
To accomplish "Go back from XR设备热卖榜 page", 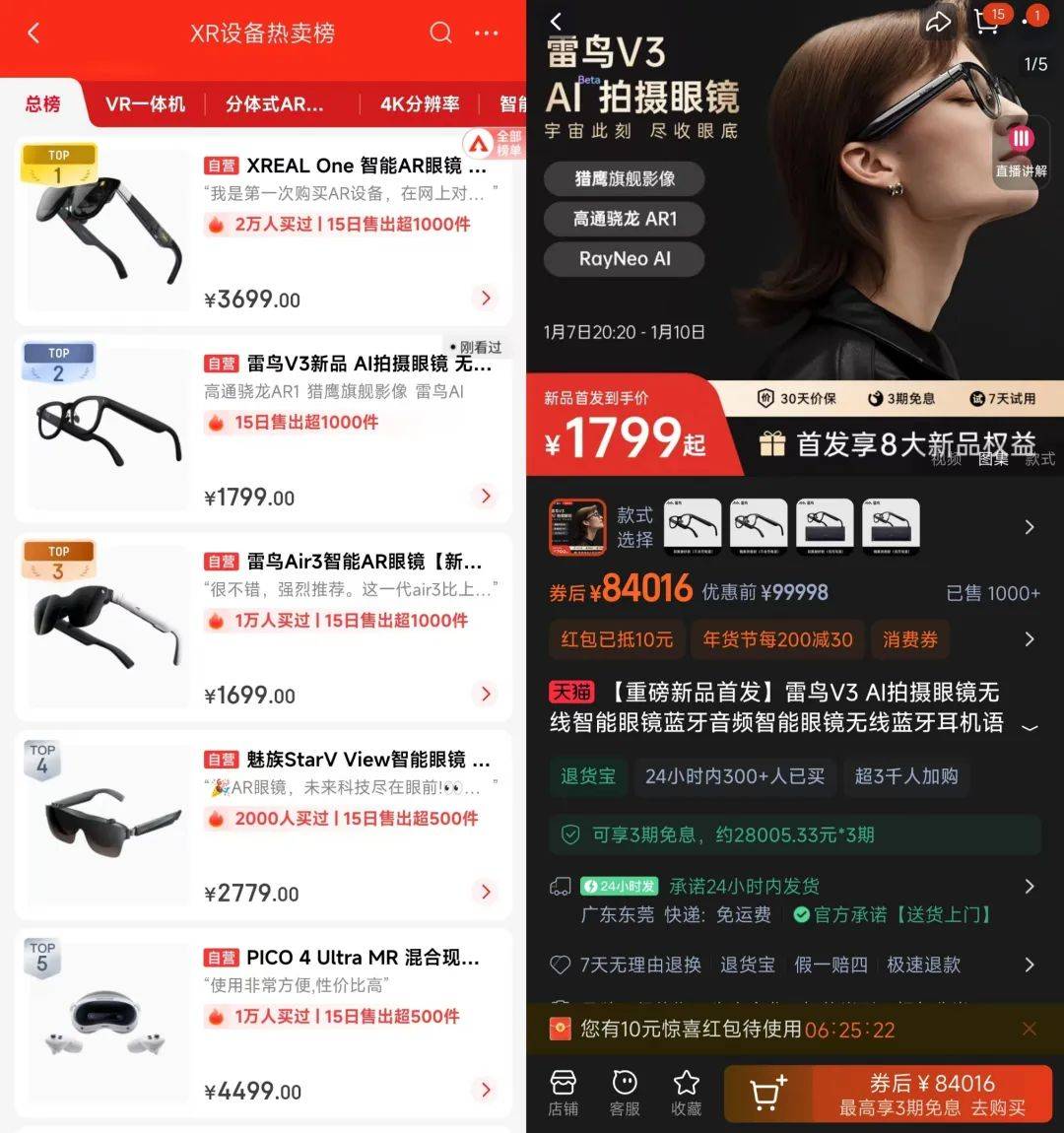I will pos(33,33).
